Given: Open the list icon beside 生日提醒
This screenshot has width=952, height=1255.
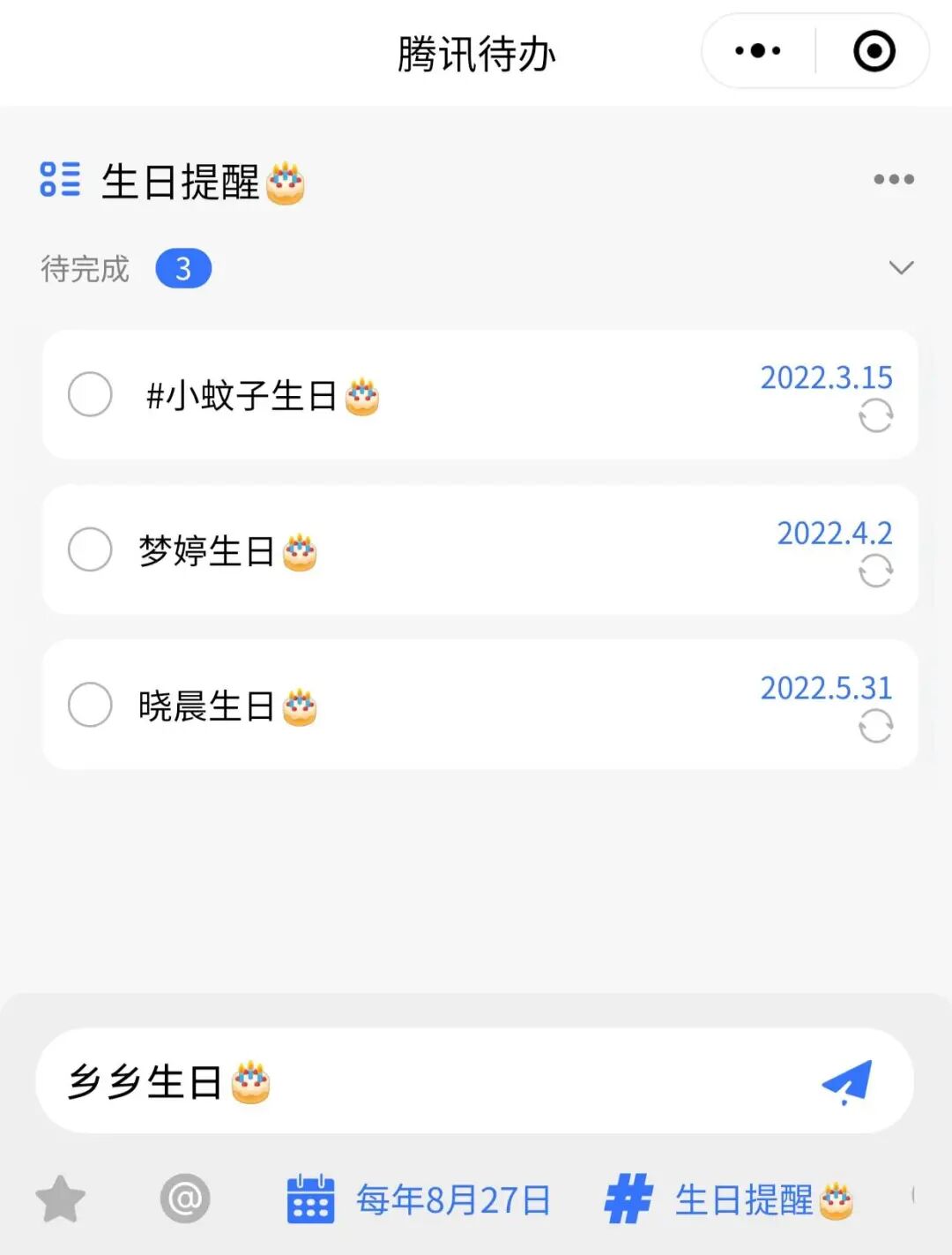Looking at the screenshot, I should (60, 180).
